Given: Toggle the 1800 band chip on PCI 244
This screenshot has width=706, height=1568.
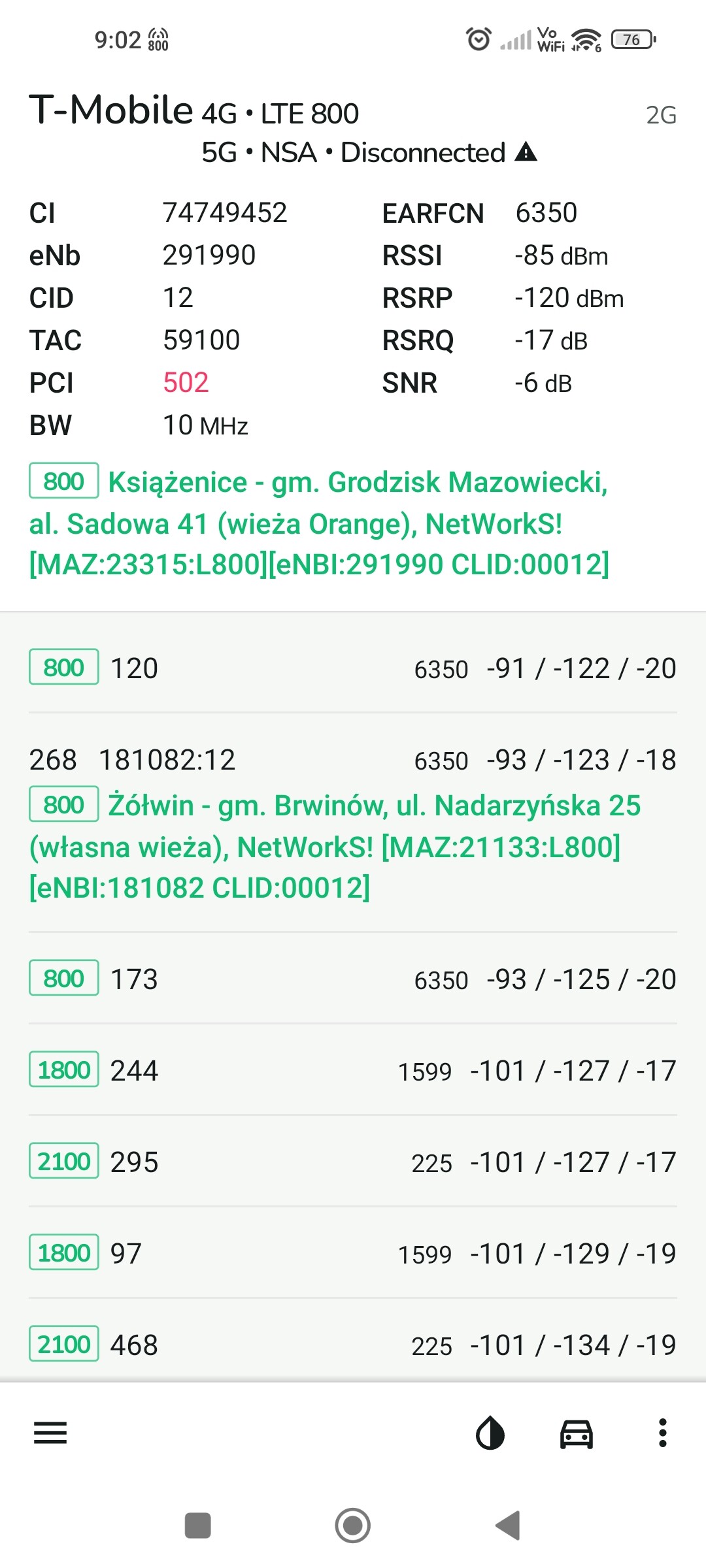Looking at the screenshot, I should 63,1070.
